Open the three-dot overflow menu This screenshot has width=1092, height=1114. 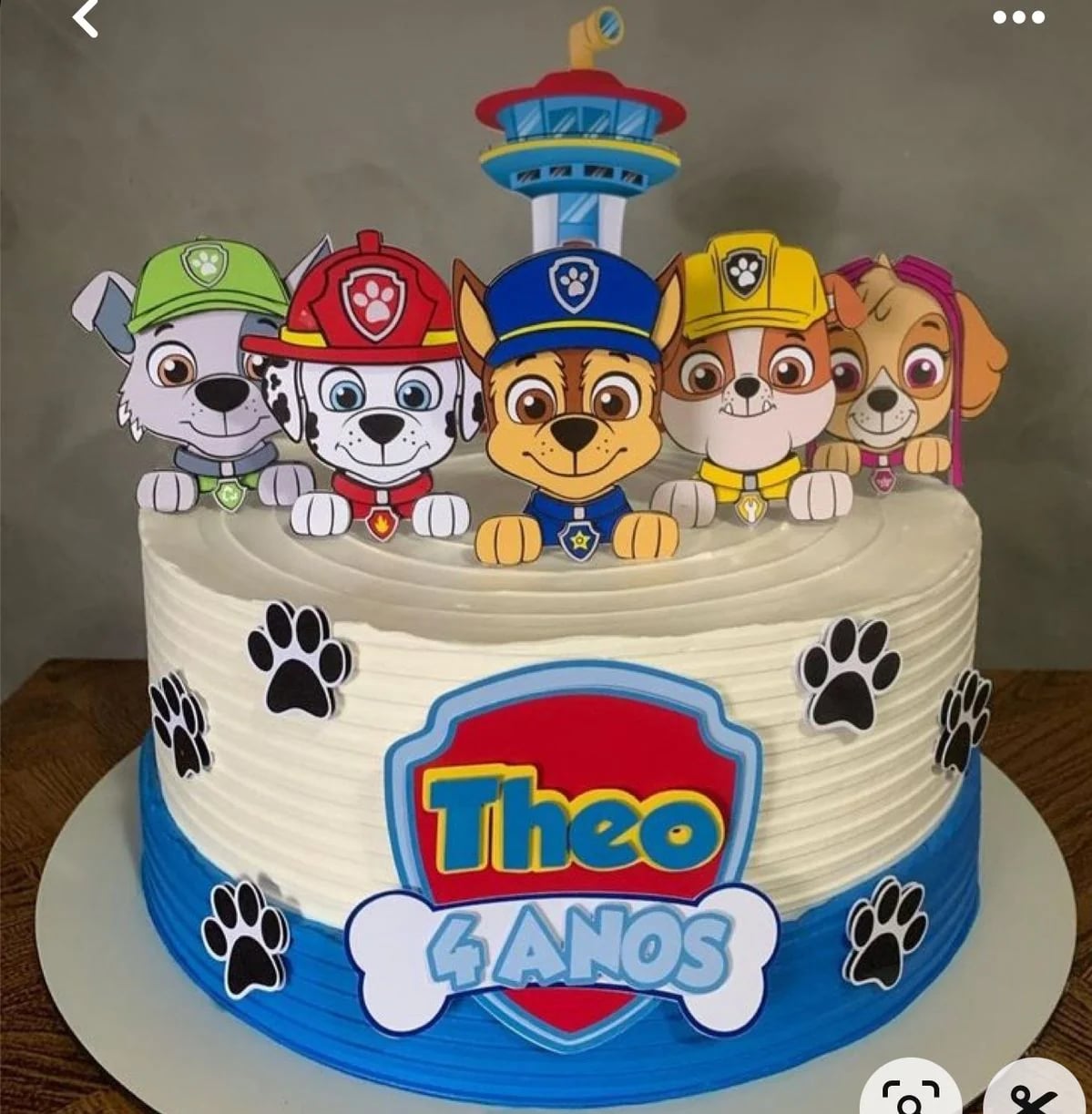(x=1018, y=17)
